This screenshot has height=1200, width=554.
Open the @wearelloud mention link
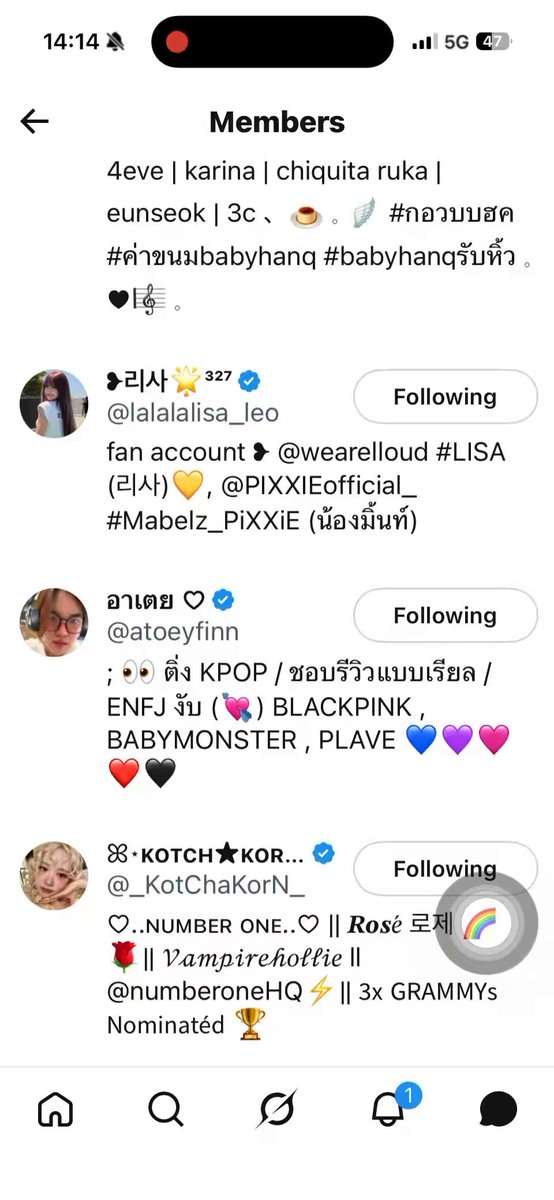350,452
